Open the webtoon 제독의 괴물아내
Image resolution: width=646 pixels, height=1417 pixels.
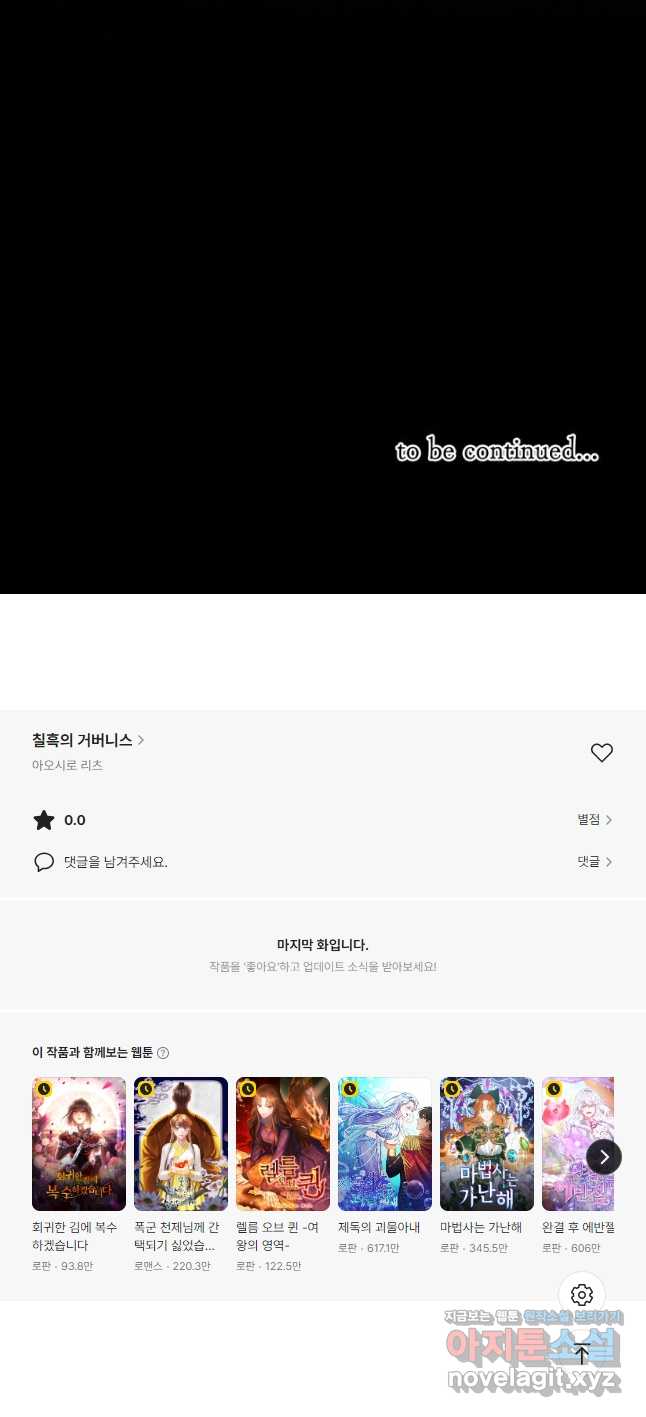click(x=385, y=1144)
